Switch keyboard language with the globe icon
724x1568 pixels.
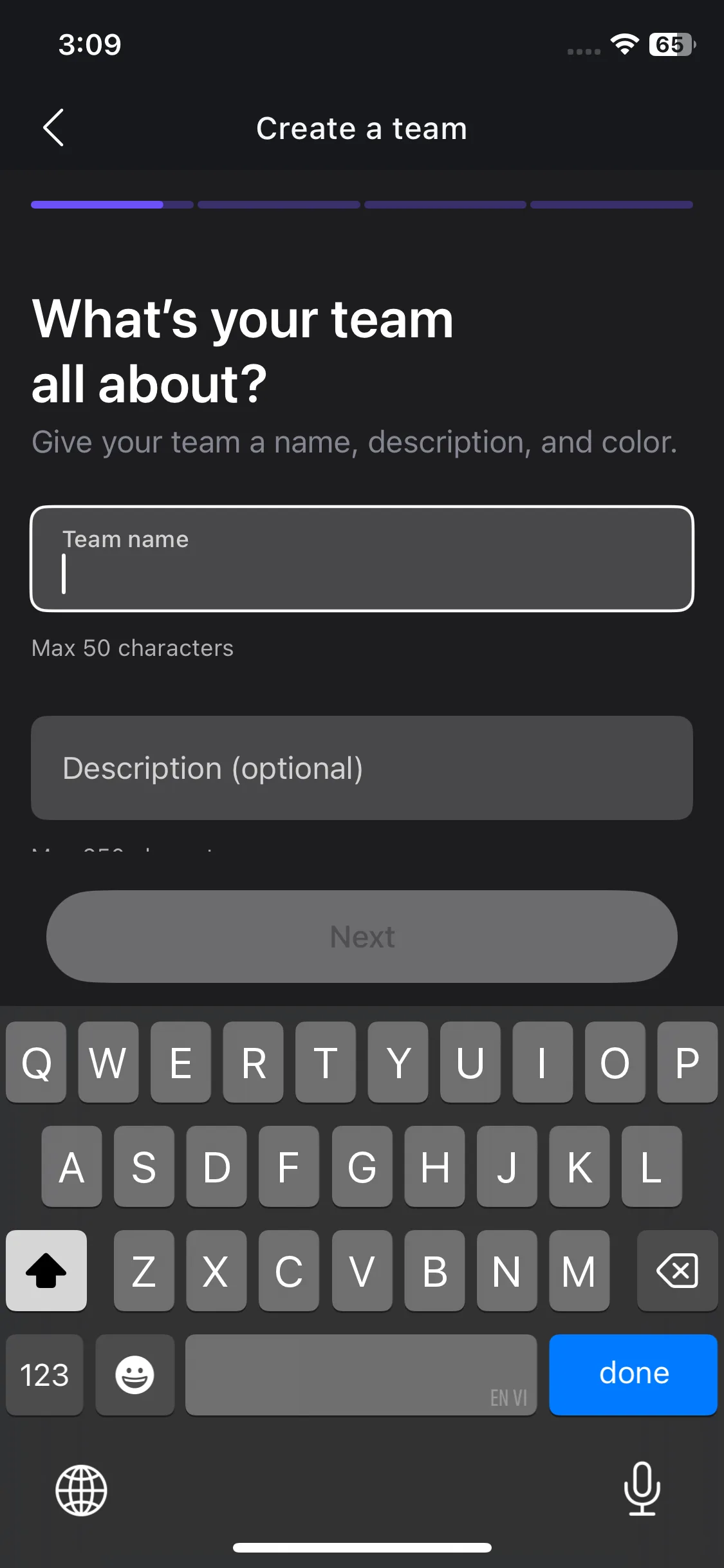[x=81, y=1490]
